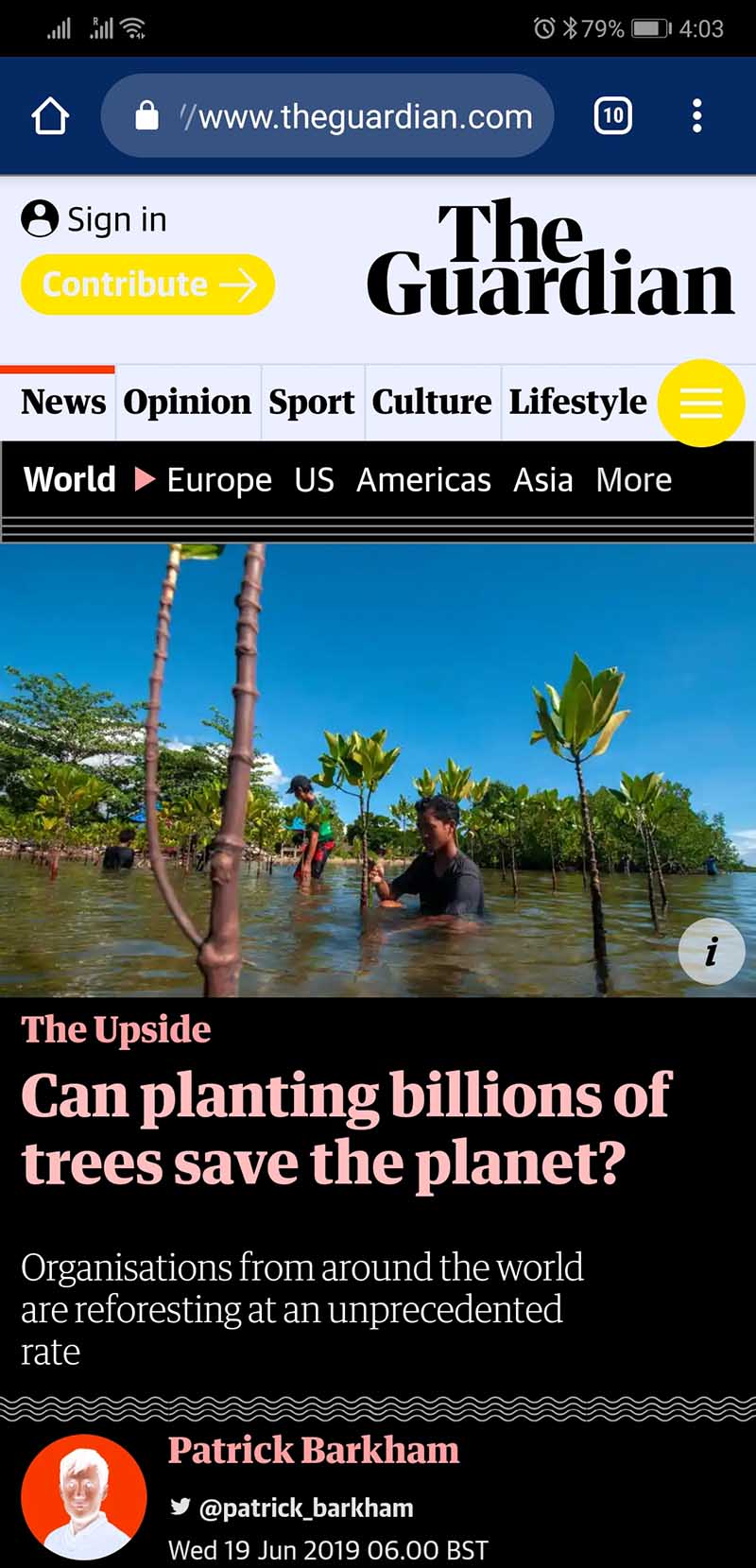Screen dimensions: 756x1568
Task: Open the browser tab switcher
Action: click(x=612, y=116)
